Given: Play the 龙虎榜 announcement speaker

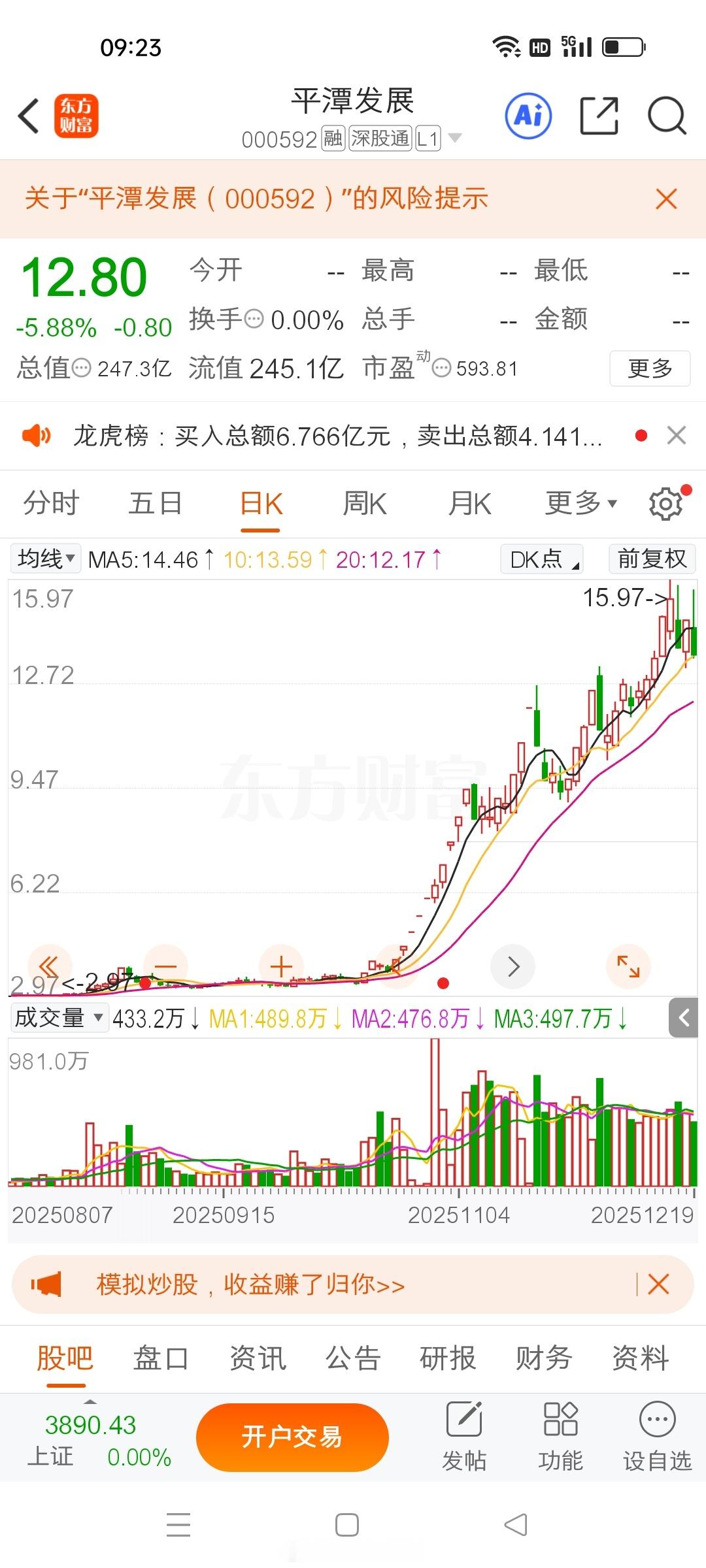Looking at the screenshot, I should 37,435.
